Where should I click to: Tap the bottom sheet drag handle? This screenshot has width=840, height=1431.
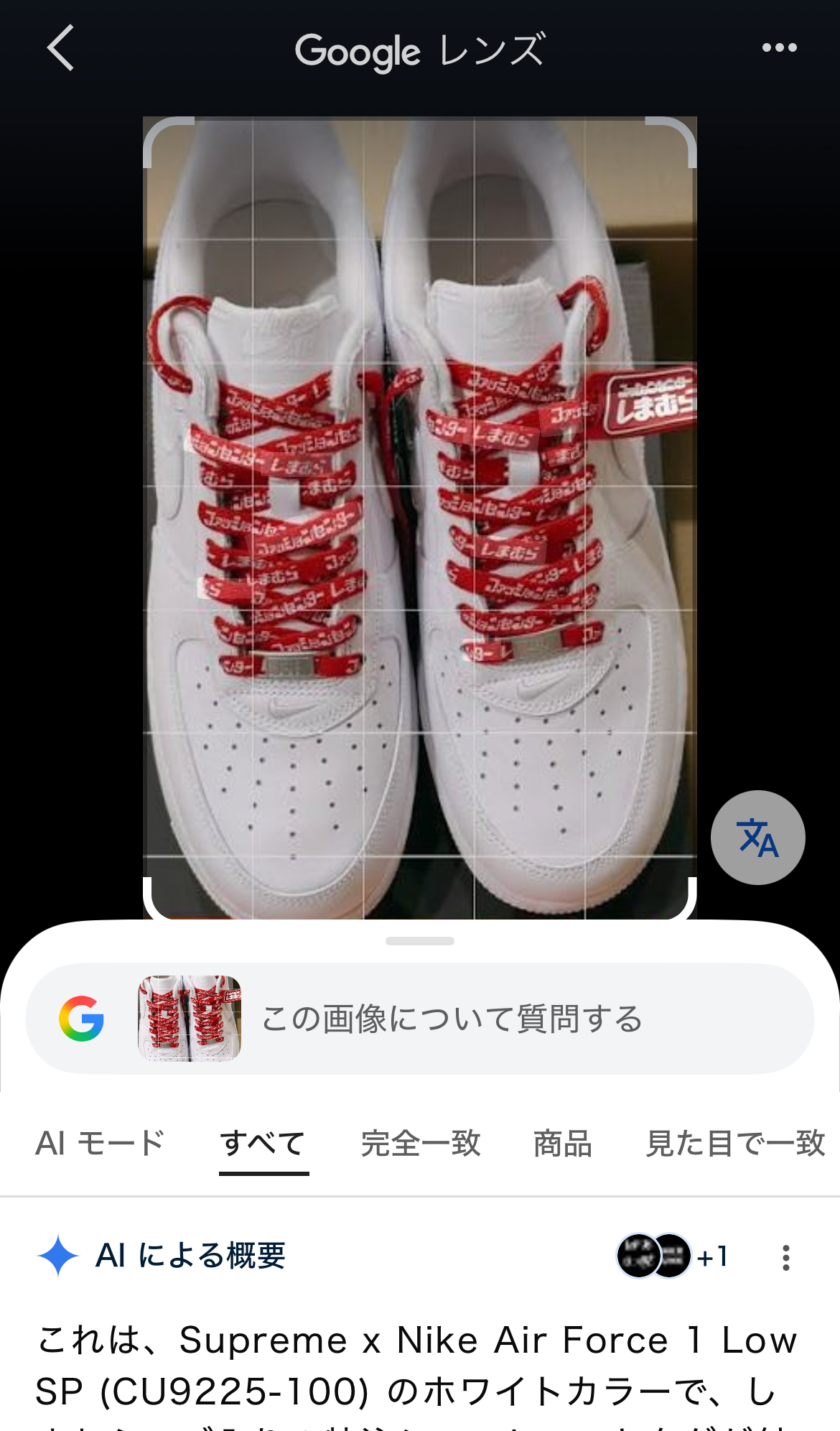coord(420,941)
